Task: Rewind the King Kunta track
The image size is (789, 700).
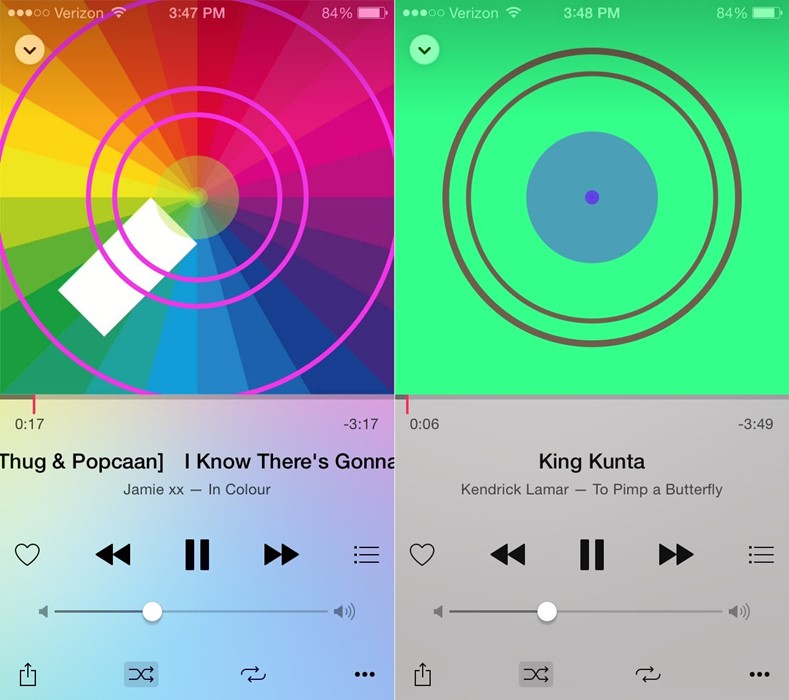Action: coord(508,554)
